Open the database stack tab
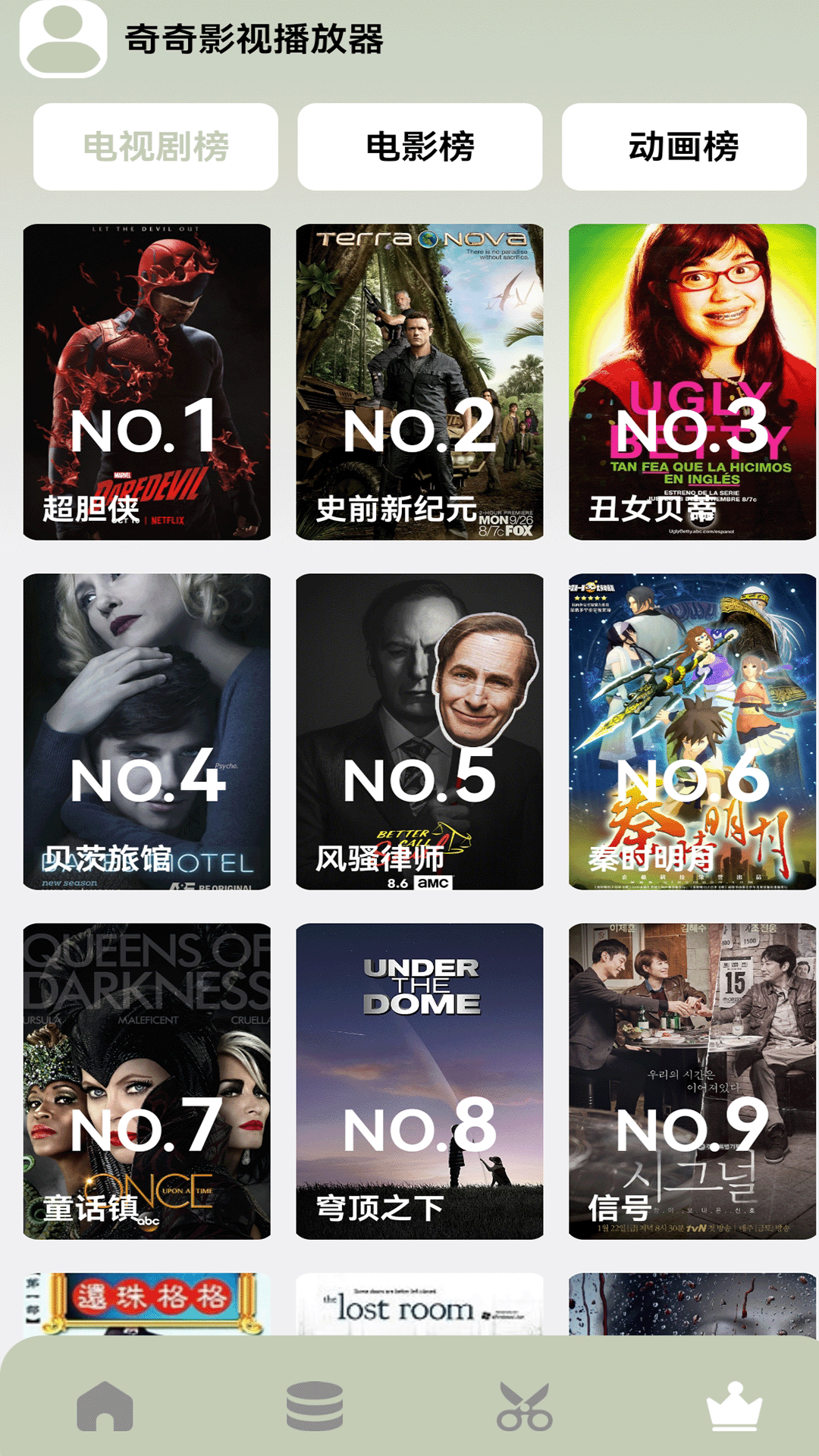Image resolution: width=819 pixels, height=1456 pixels. click(x=315, y=1407)
